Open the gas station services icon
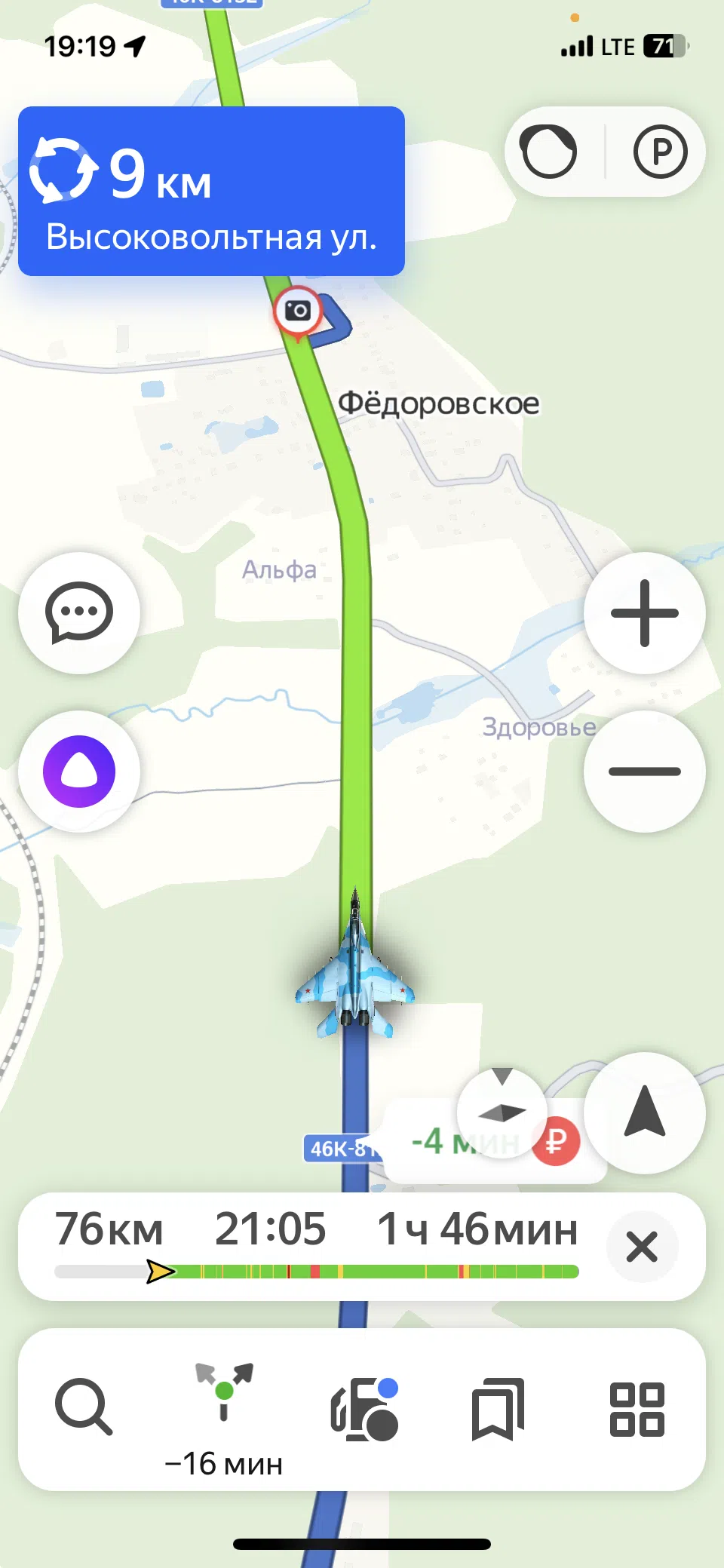The image size is (724, 1568). pyautogui.click(x=364, y=1408)
